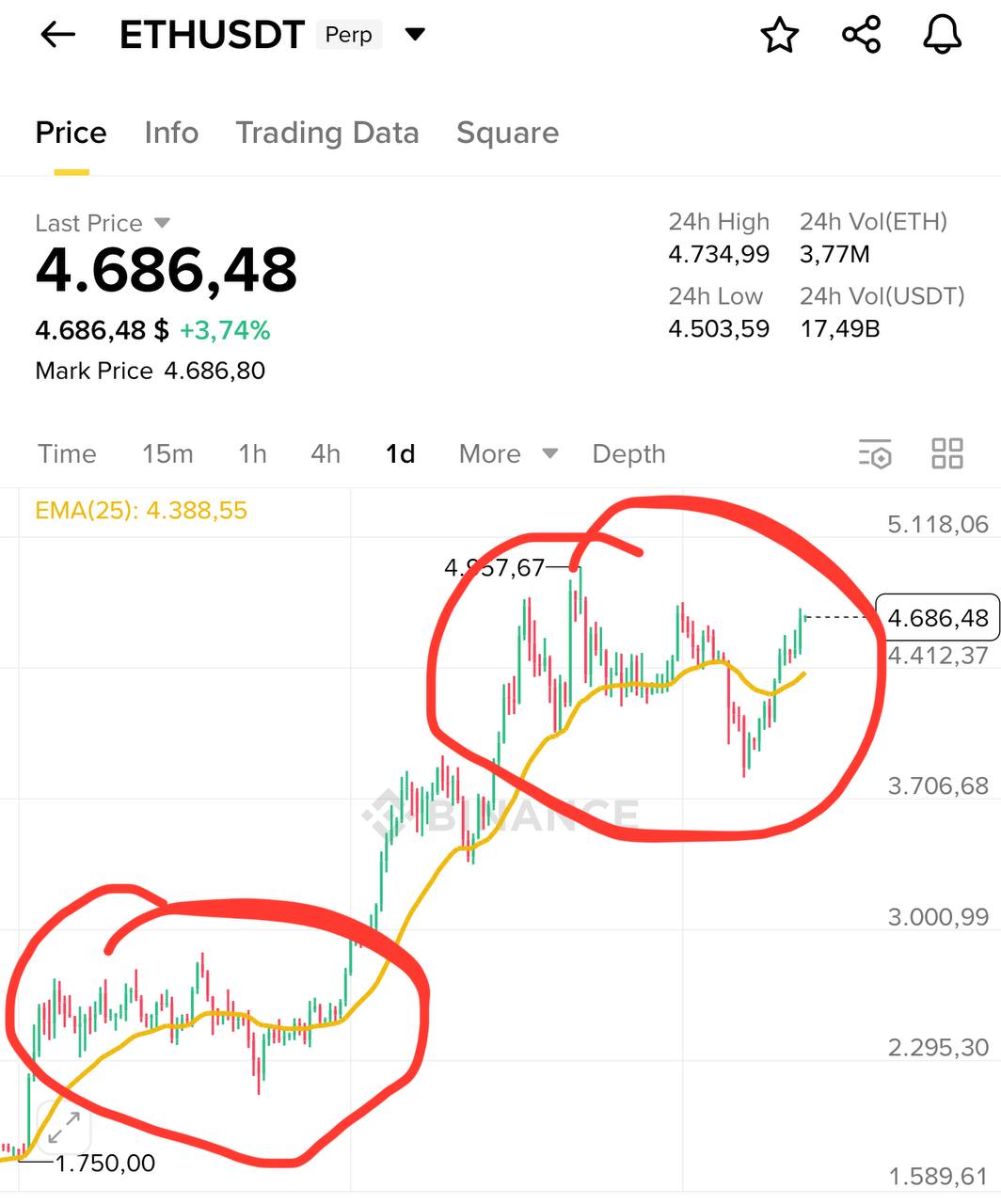Go back using the arrow icon
This screenshot has width=1001, height=1204.
point(57,36)
